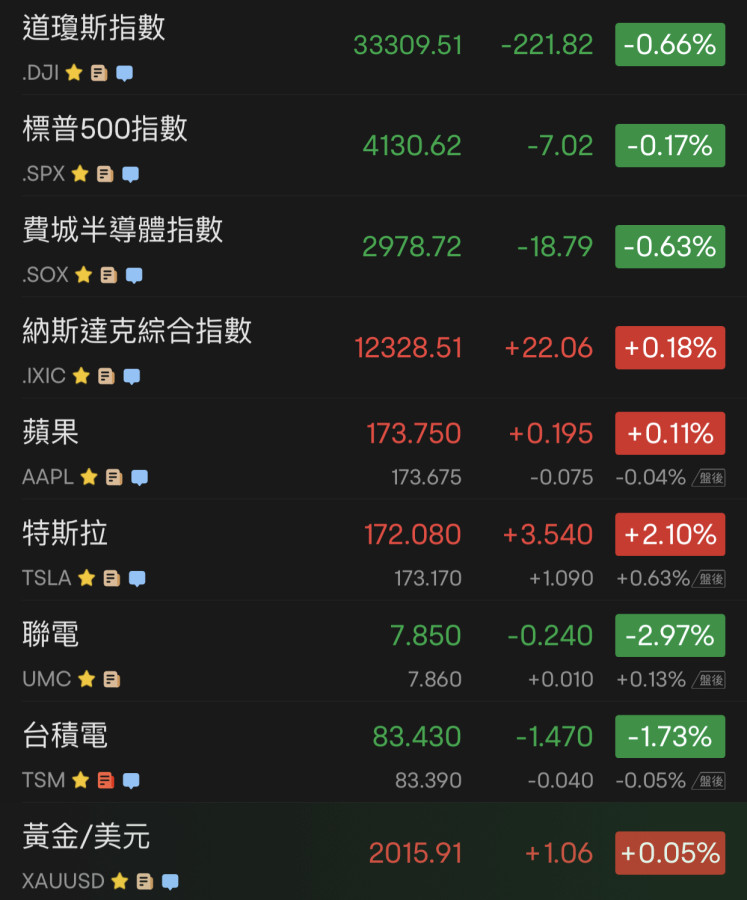Toggle the -0.66% change badge for 道瓊斯指數
Image resolution: width=747 pixels, height=900 pixels.
pyautogui.click(x=670, y=45)
